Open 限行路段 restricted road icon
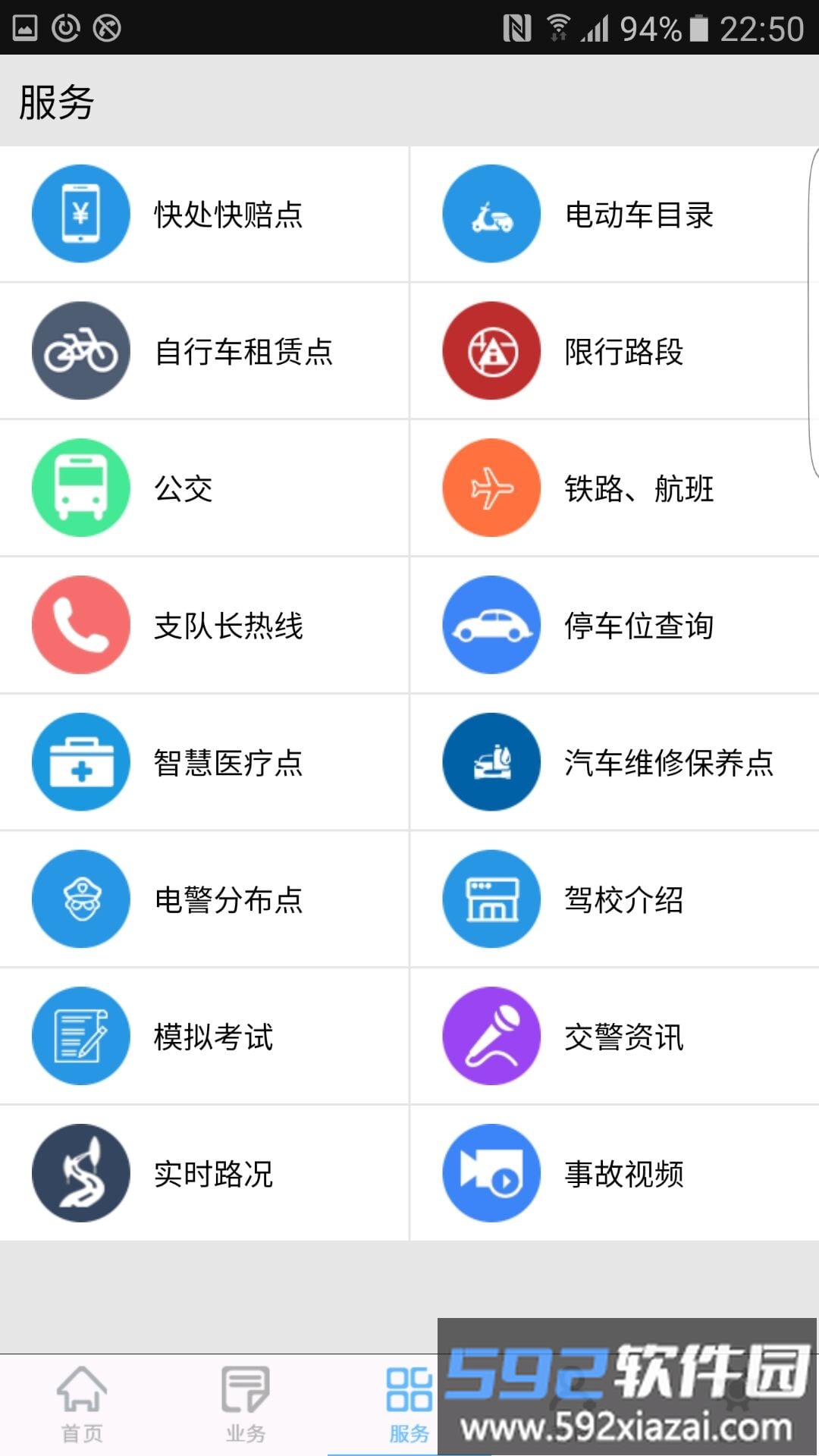This screenshot has width=819, height=1456. pyautogui.click(x=490, y=350)
